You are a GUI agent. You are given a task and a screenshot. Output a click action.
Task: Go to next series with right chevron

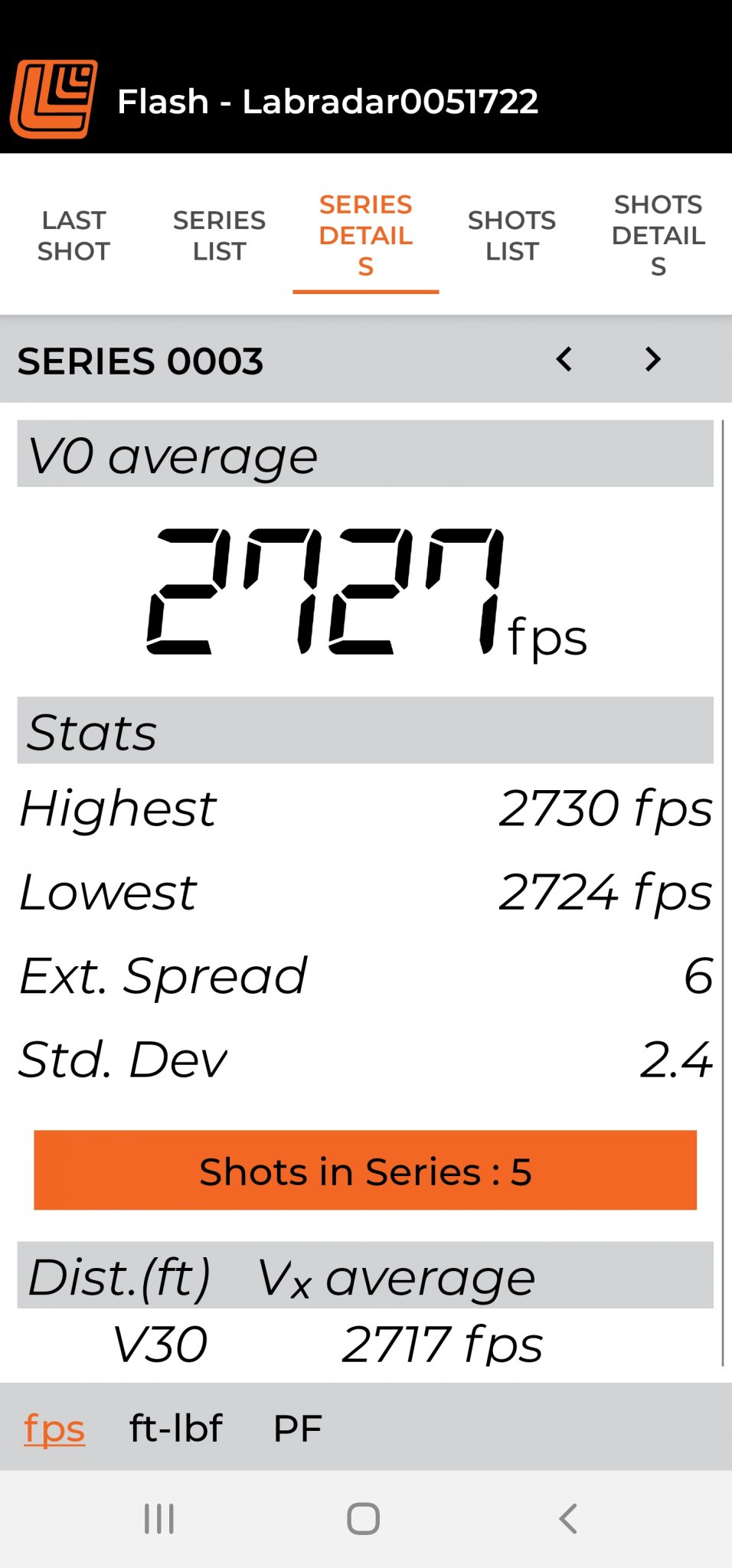(x=652, y=359)
